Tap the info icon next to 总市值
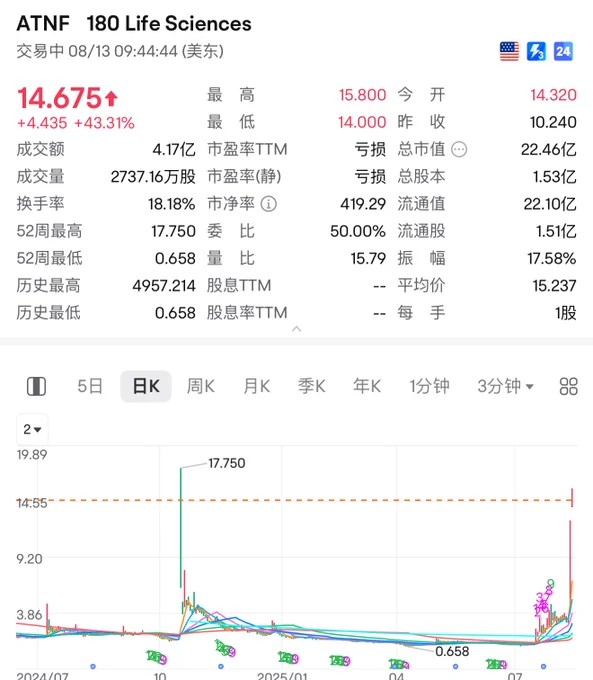This screenshot has width=593, height=680. (x=459, y=150)
